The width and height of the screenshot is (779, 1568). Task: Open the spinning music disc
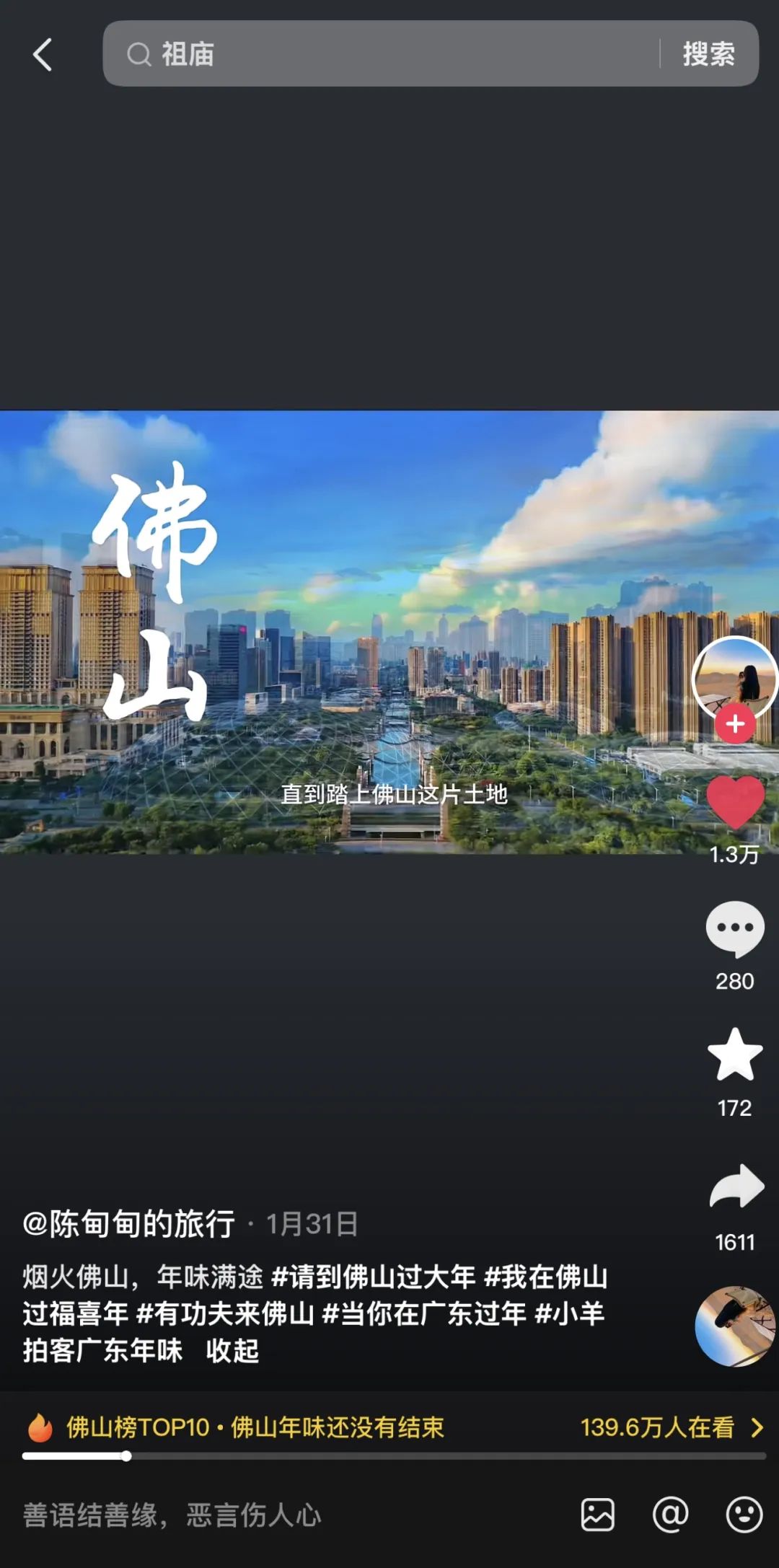click(x=735, y=1326)
